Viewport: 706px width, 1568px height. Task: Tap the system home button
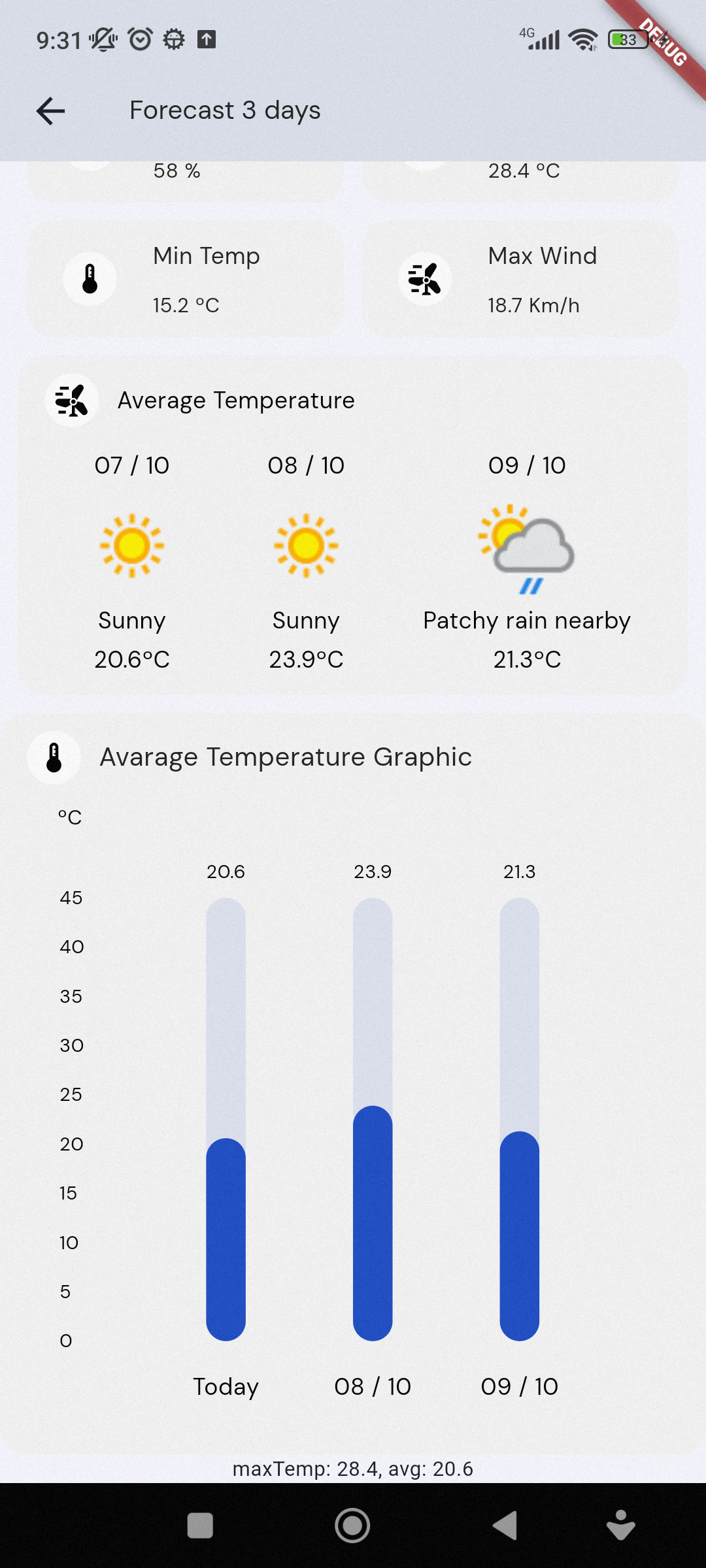click(352, 1526)
